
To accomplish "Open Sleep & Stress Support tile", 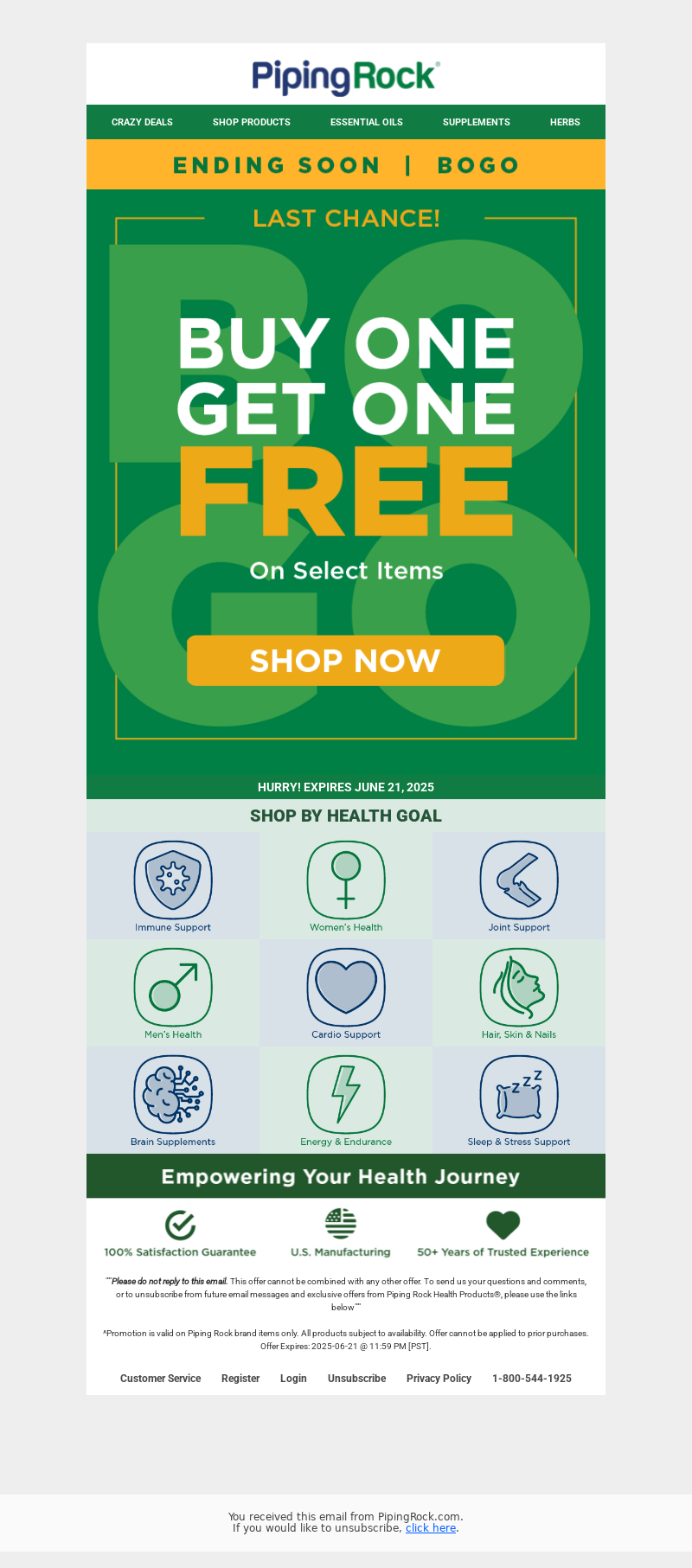I will point(519,1100).
